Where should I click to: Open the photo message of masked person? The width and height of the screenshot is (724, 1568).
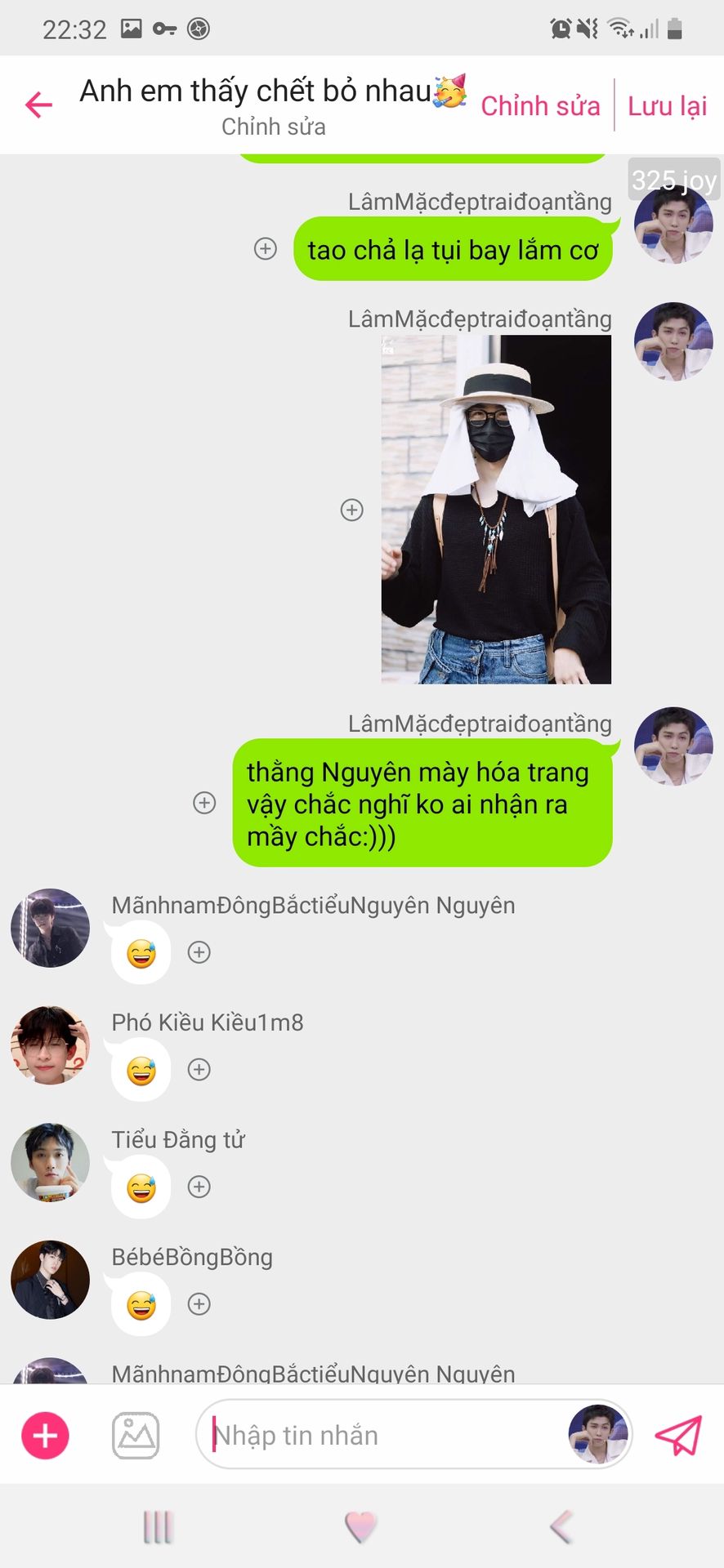click(x=496, y=510)
